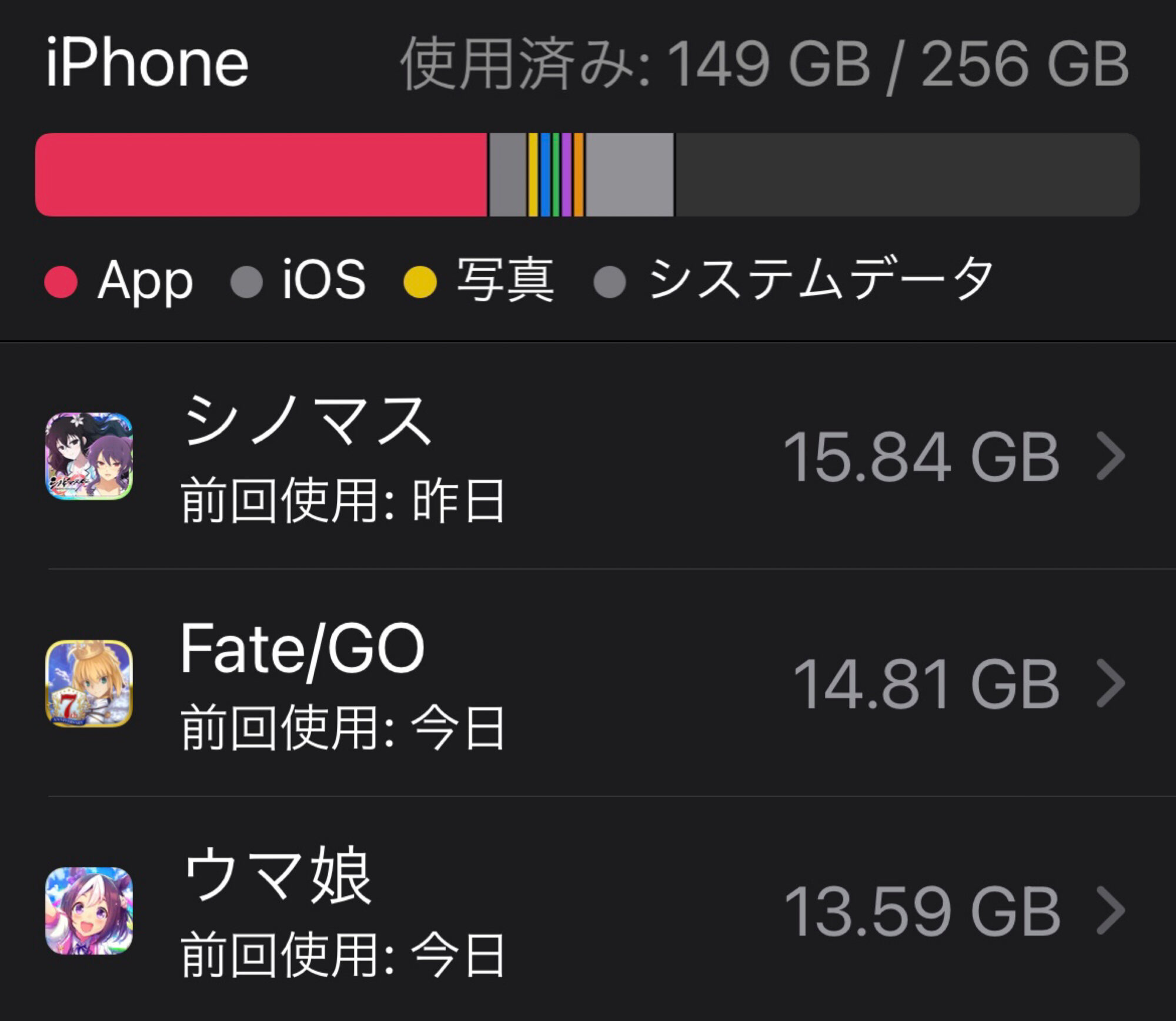Image resolution: width=1176 pixels, height=1021 pixels.
Task: Open ウマ娘 storage details
Action: click(x=588, y=910)
